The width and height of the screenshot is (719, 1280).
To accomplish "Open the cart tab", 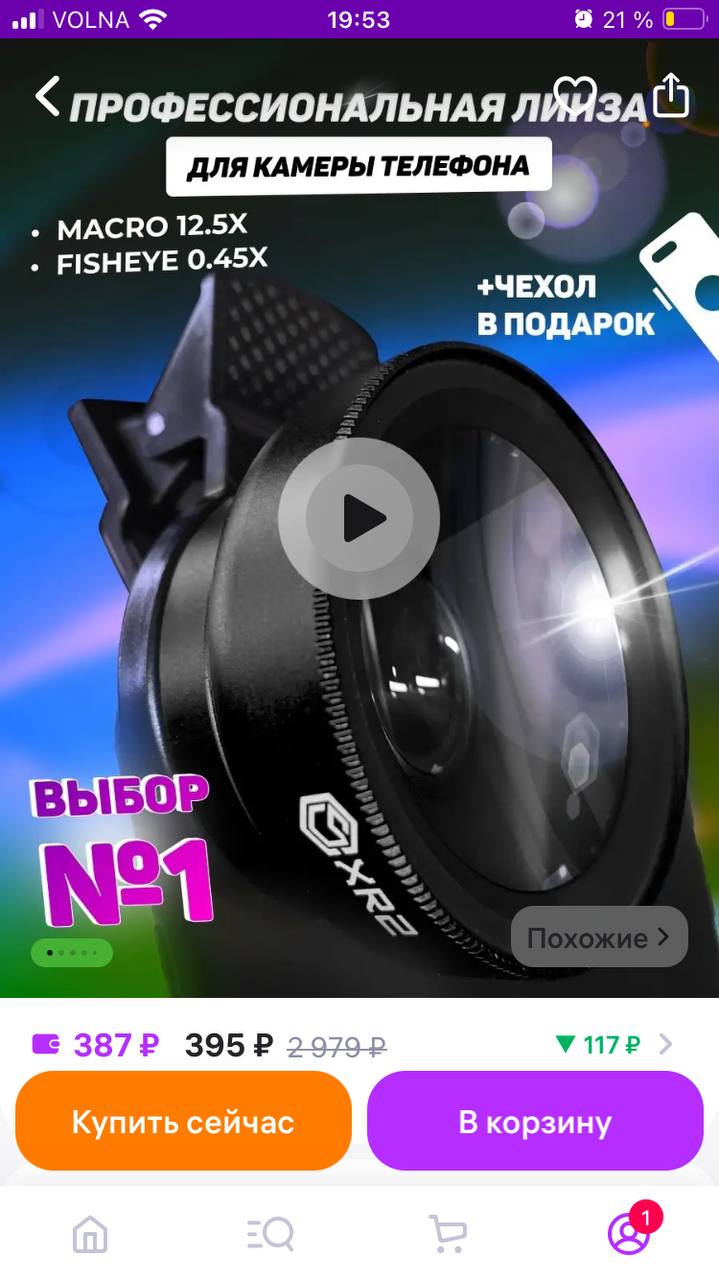I will [447, 1233].
